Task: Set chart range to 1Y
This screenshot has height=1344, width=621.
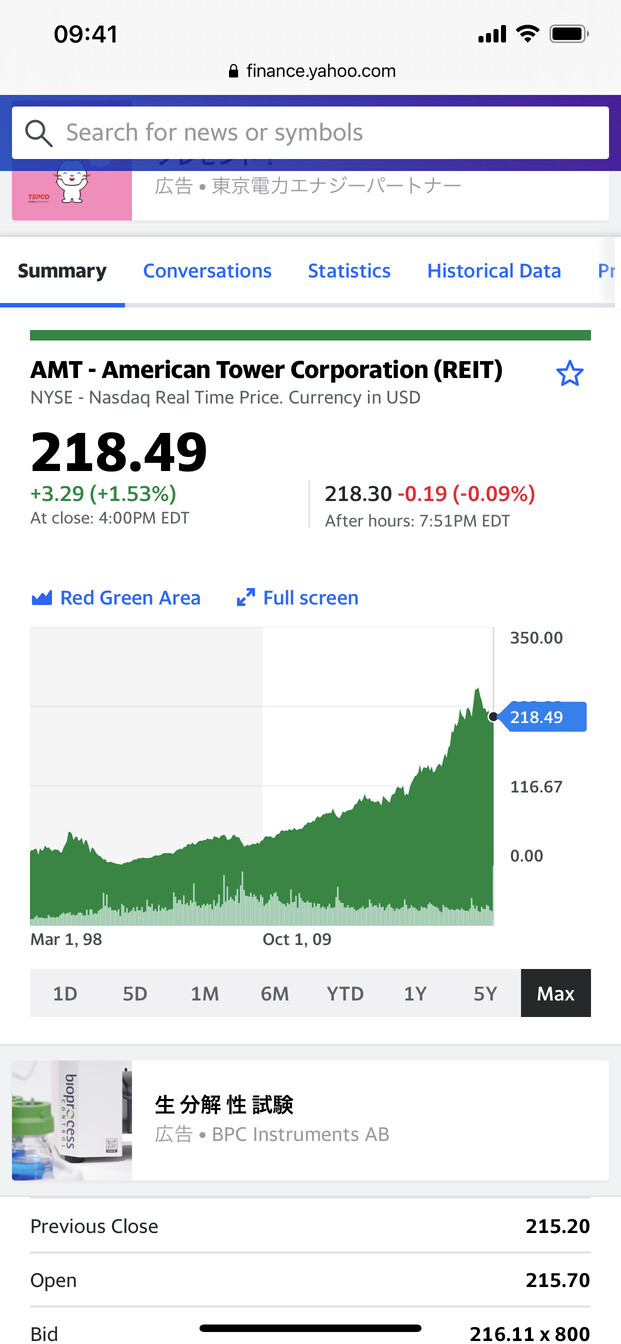Action: tap(415, 993)
